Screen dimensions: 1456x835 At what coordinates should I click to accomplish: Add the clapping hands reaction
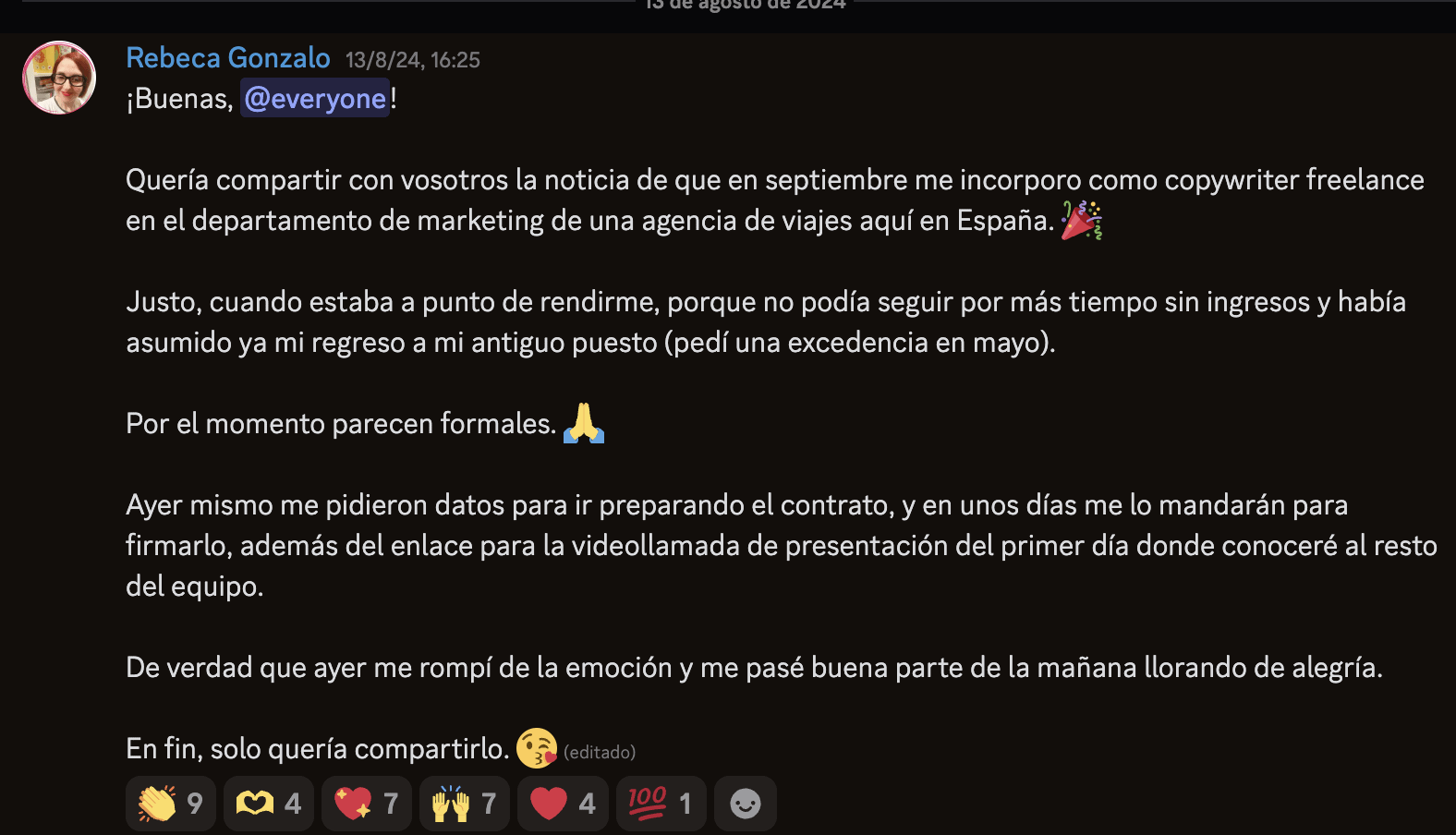tap(170, 804)
